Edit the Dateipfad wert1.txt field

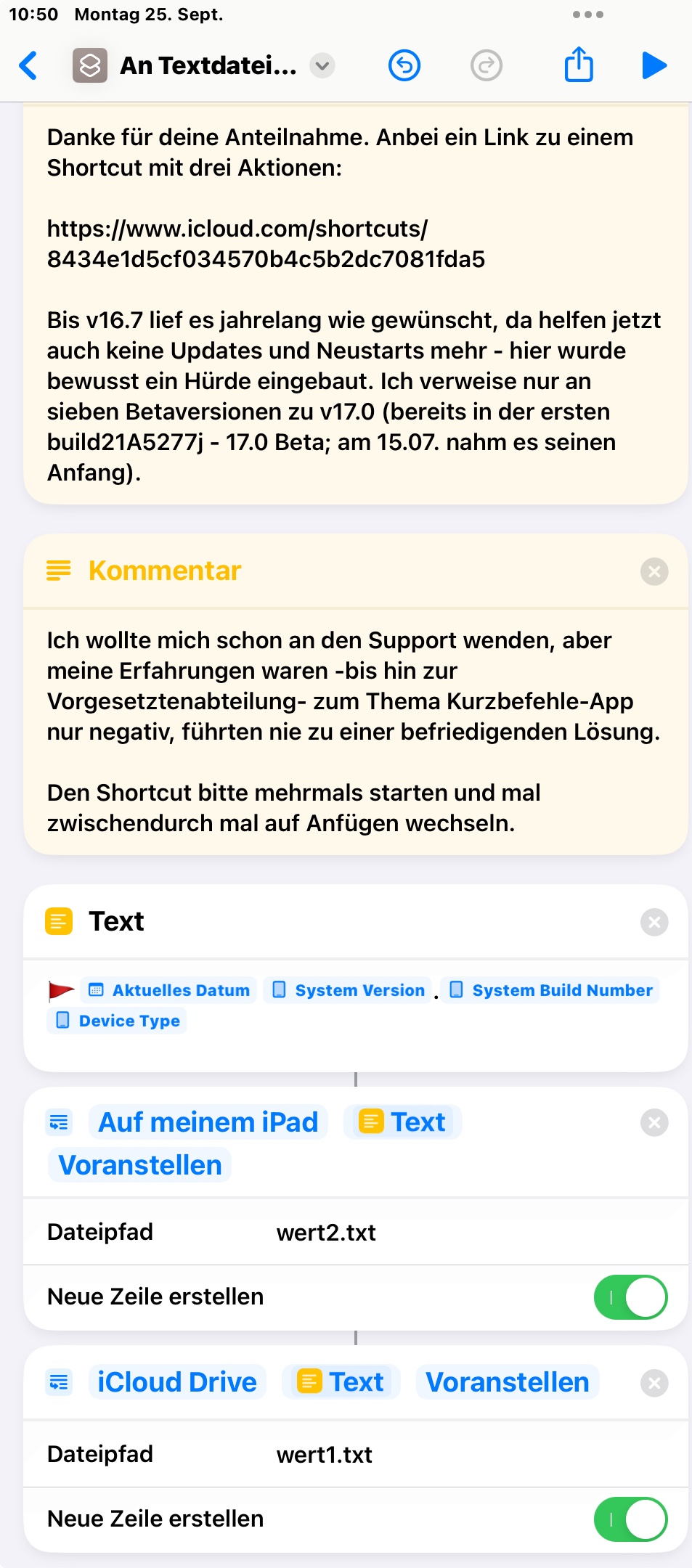pyautogui.click(x=325, y=1455)
